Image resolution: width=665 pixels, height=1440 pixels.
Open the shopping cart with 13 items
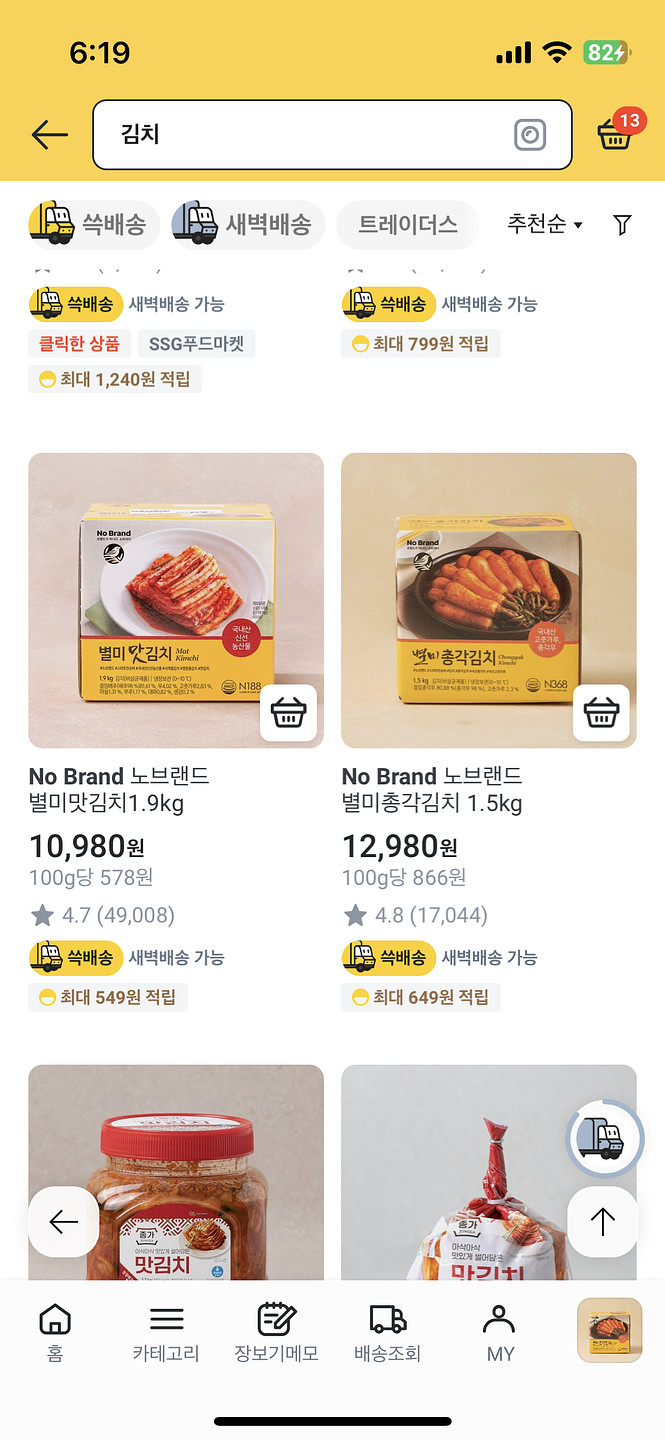pyautogui.click(x=615, y=134)
